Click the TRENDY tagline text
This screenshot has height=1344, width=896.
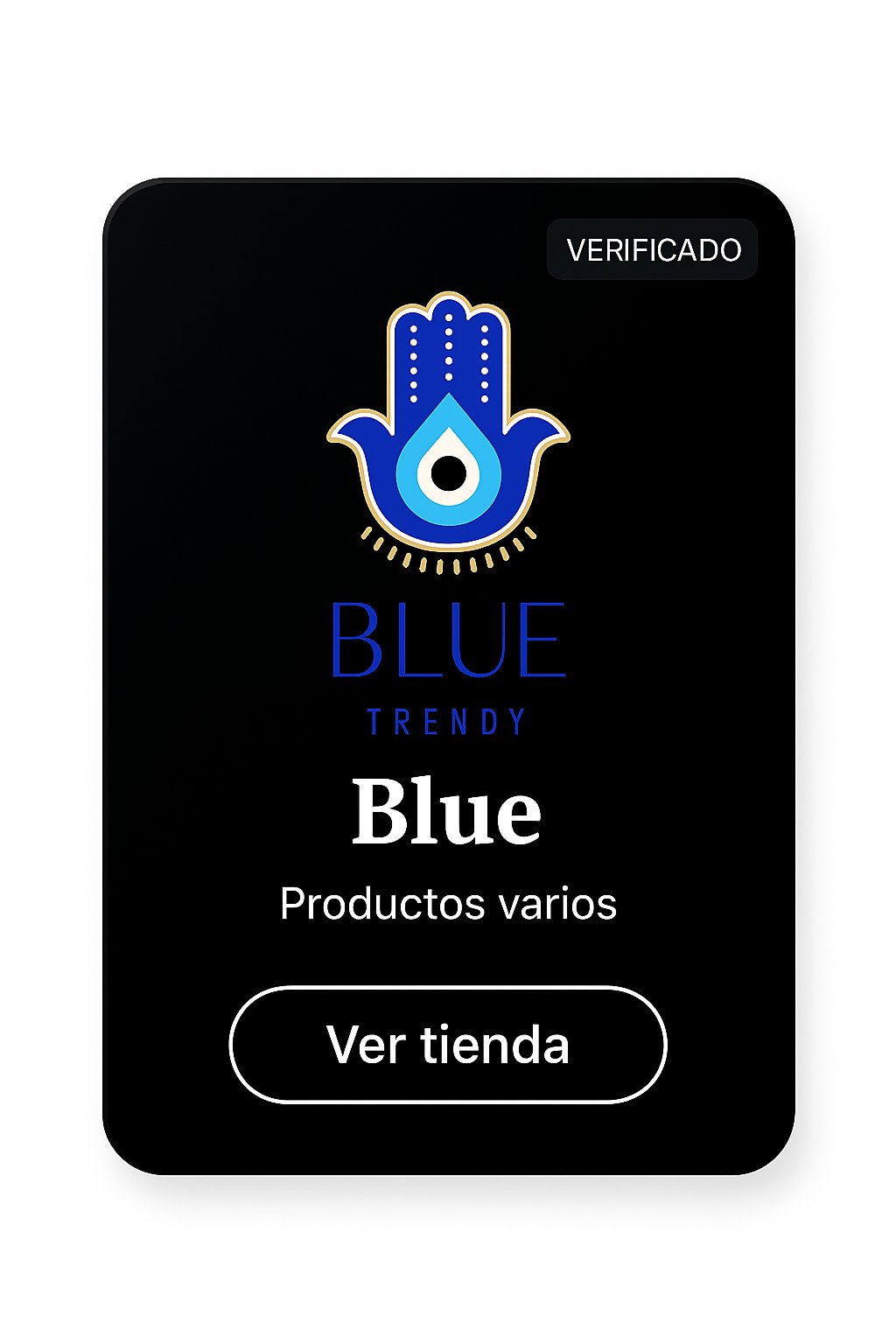tap(447, 719)
